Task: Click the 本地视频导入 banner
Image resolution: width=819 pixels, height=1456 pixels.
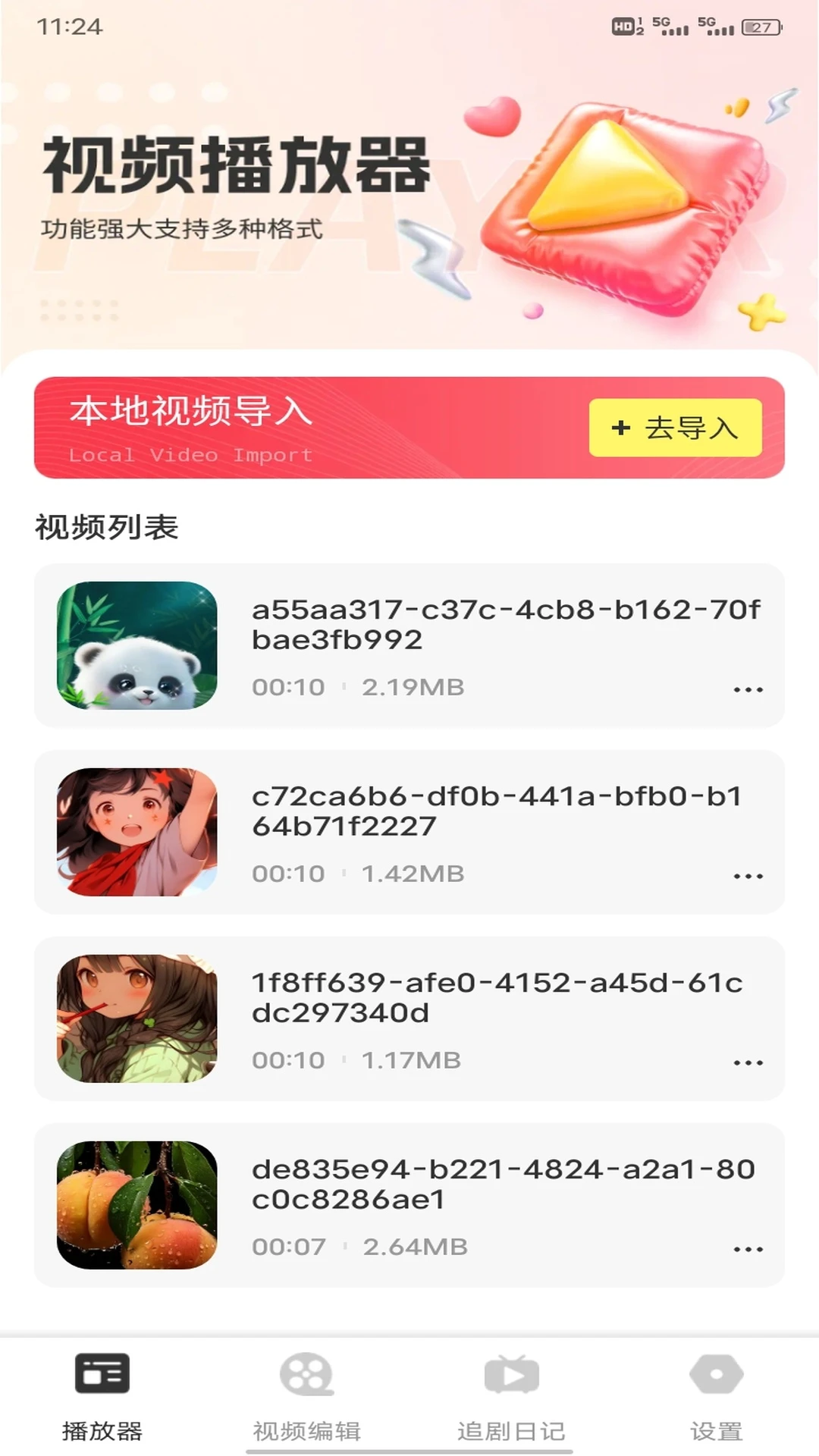Action: click(303, 428)
